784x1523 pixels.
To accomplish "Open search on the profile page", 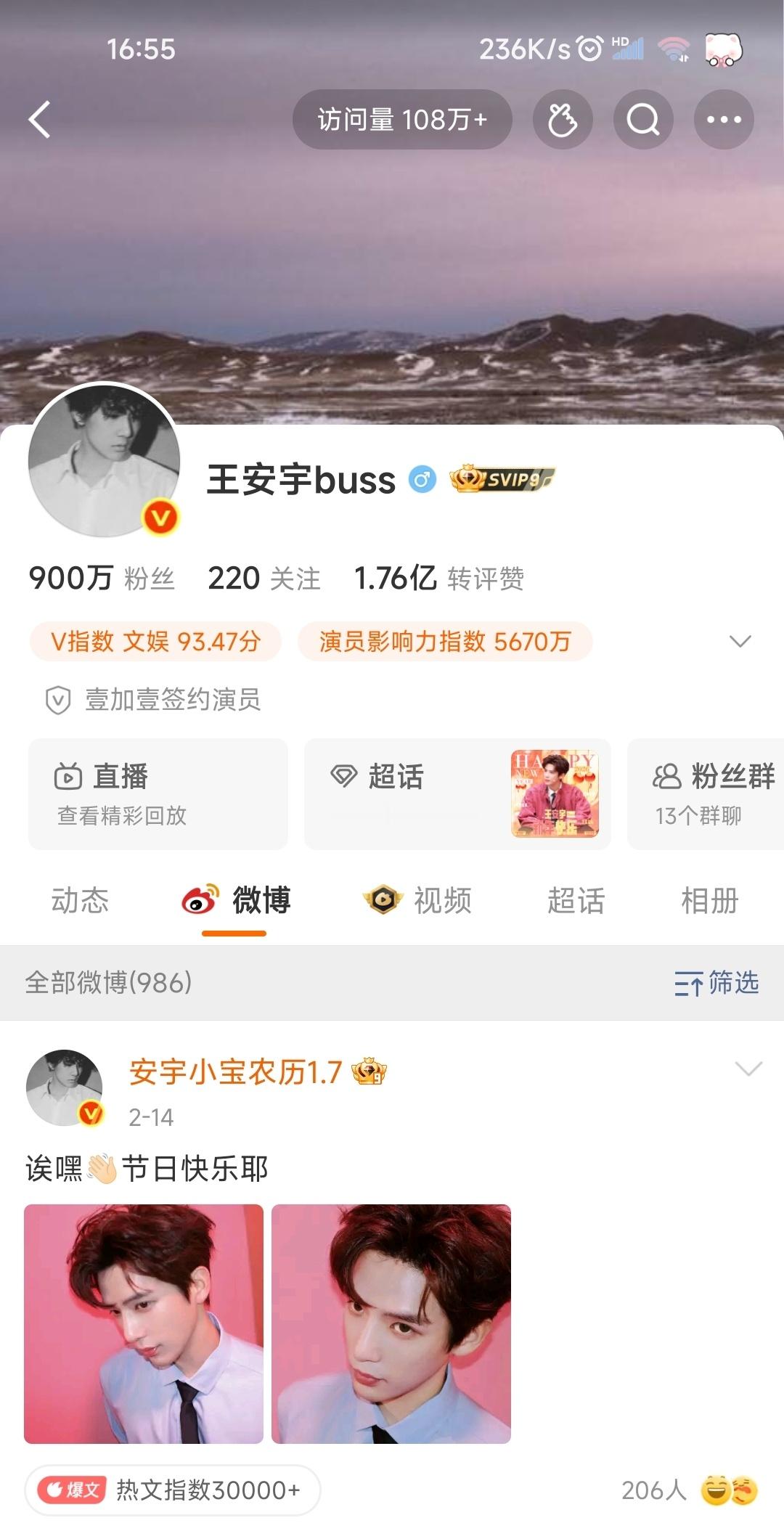I will click(x=642, y=120).
